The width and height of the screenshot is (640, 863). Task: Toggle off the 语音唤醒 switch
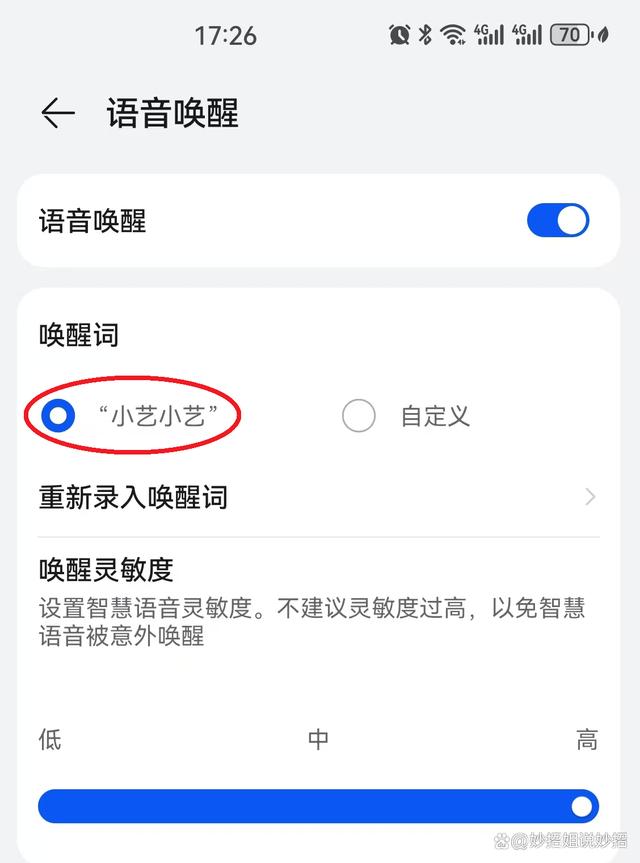click(557, 221)
